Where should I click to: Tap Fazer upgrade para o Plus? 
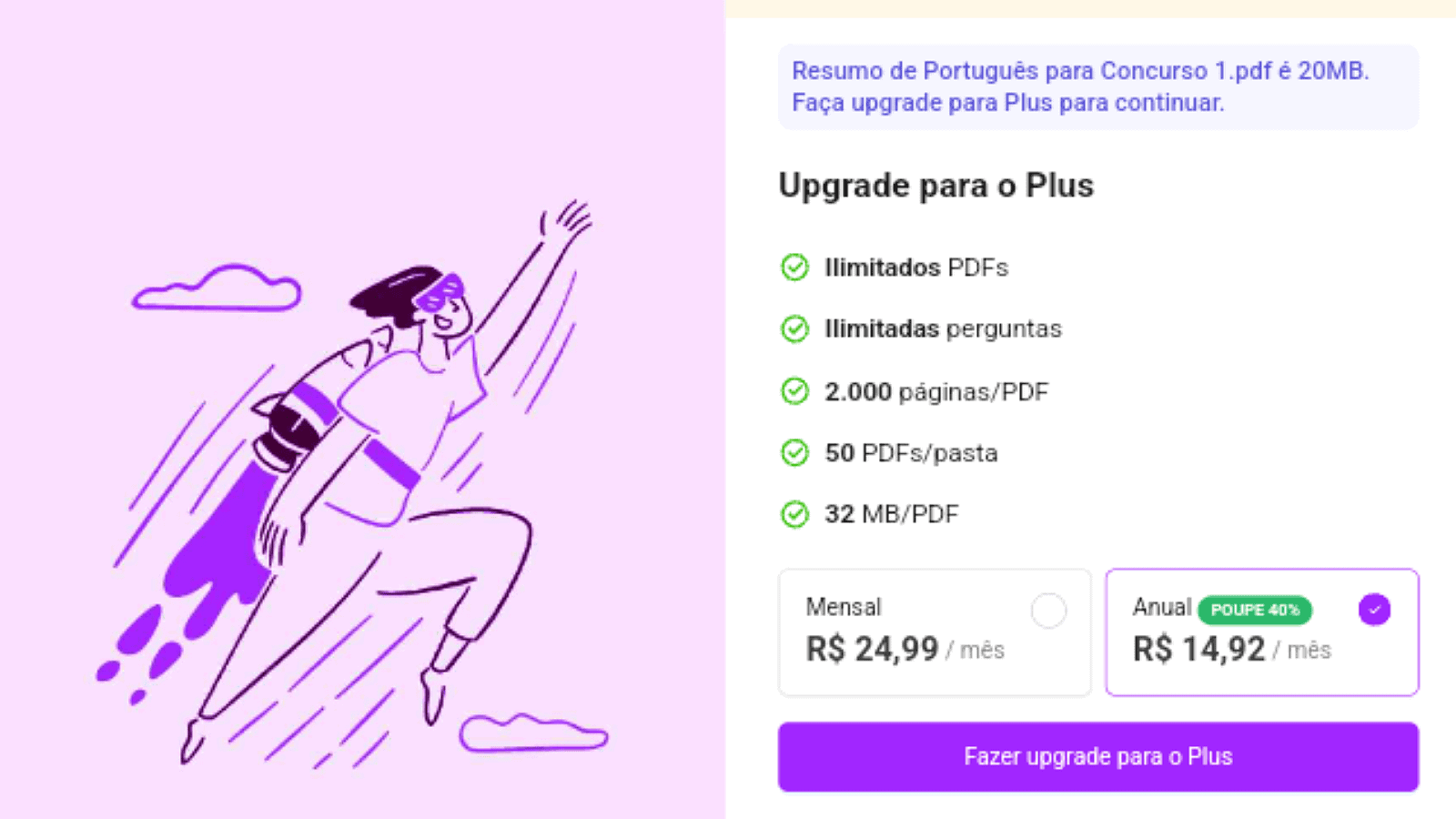[x=1097, y=756]
